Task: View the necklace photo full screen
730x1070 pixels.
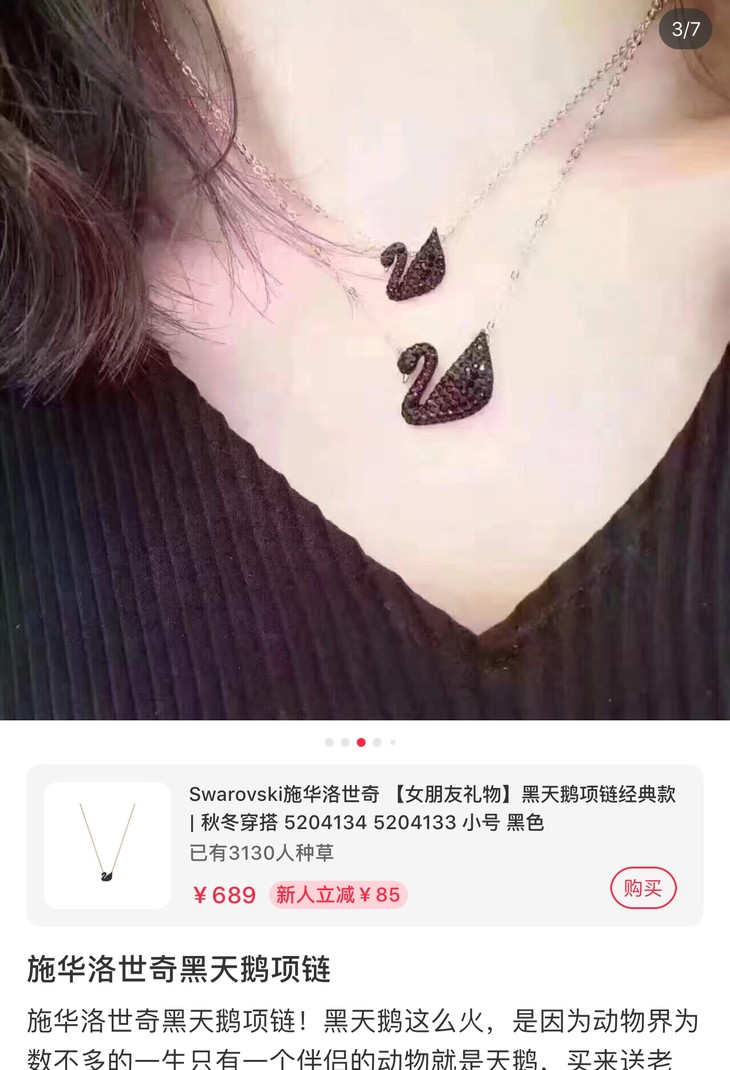Action: click(x=365, y=360)
